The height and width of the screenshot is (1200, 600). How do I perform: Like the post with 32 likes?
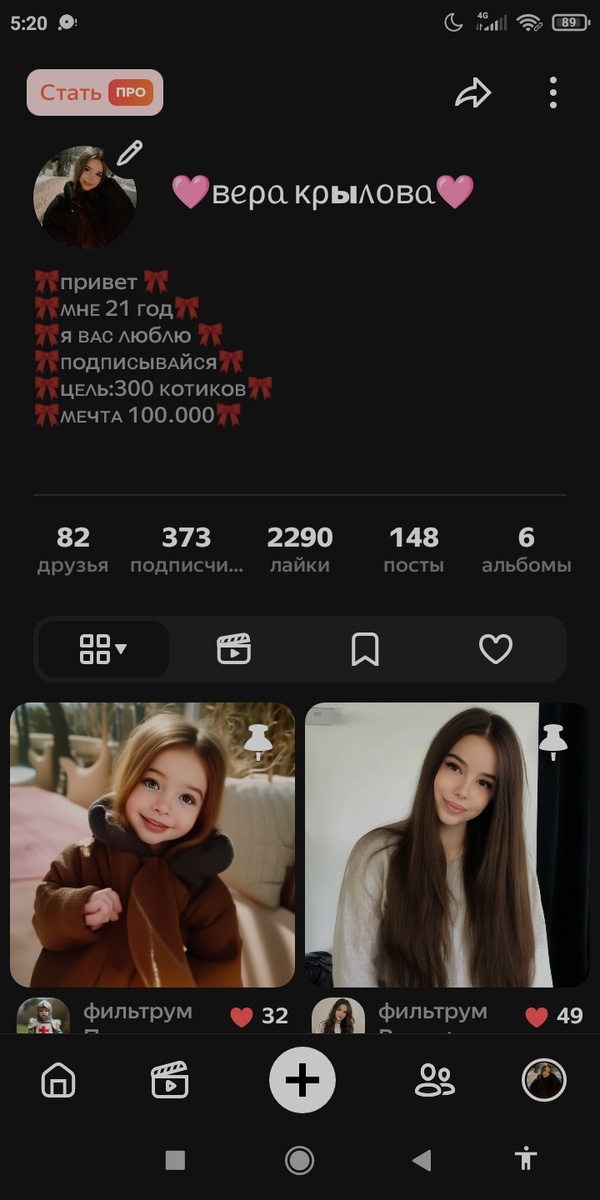242,1017
